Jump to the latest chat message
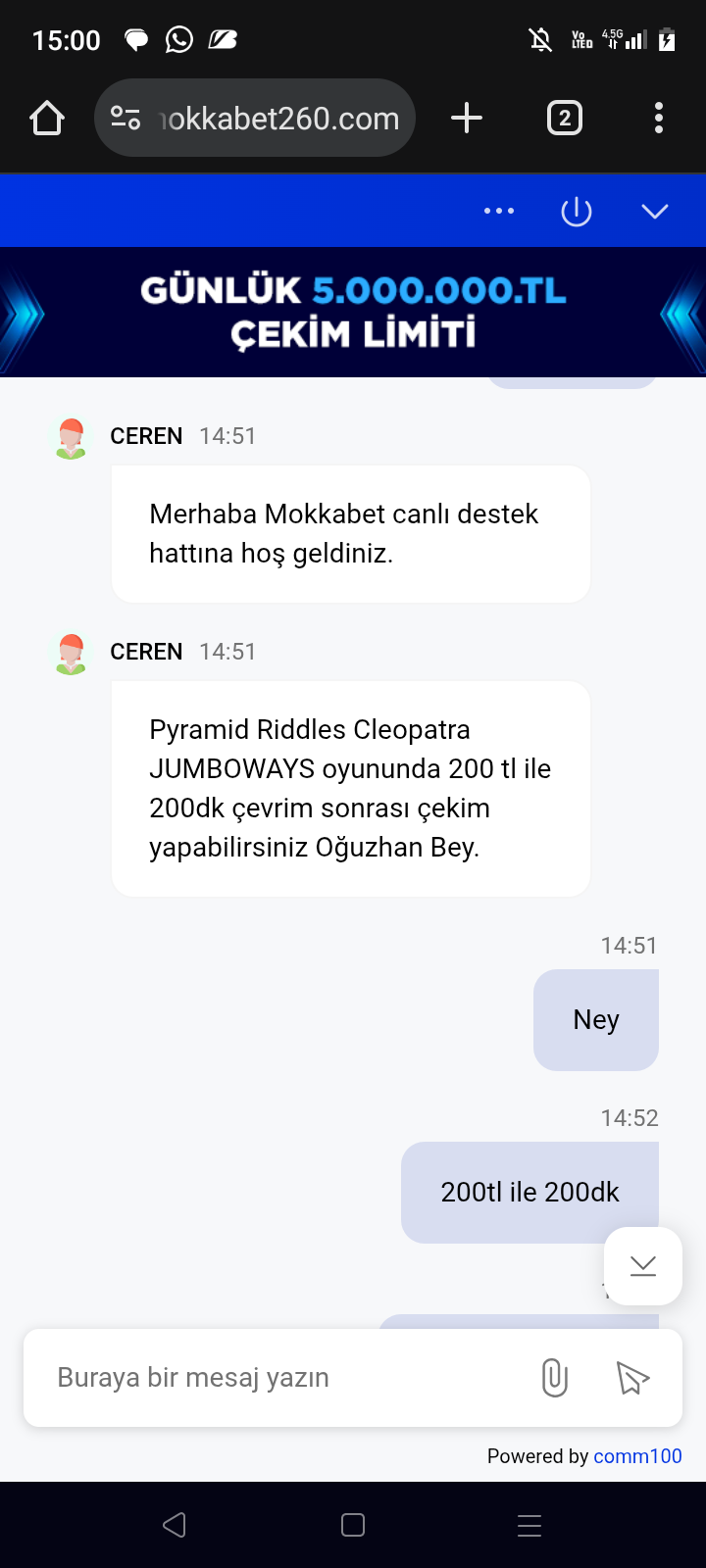Viewport: 706px width, 1568px height. tap(643, 1266)
